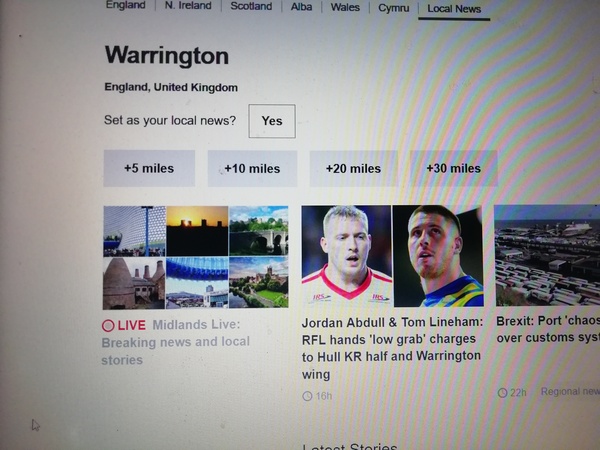Switch to the Wales tab
Viewport: 600px width, 450px height.
coord(345,7)
